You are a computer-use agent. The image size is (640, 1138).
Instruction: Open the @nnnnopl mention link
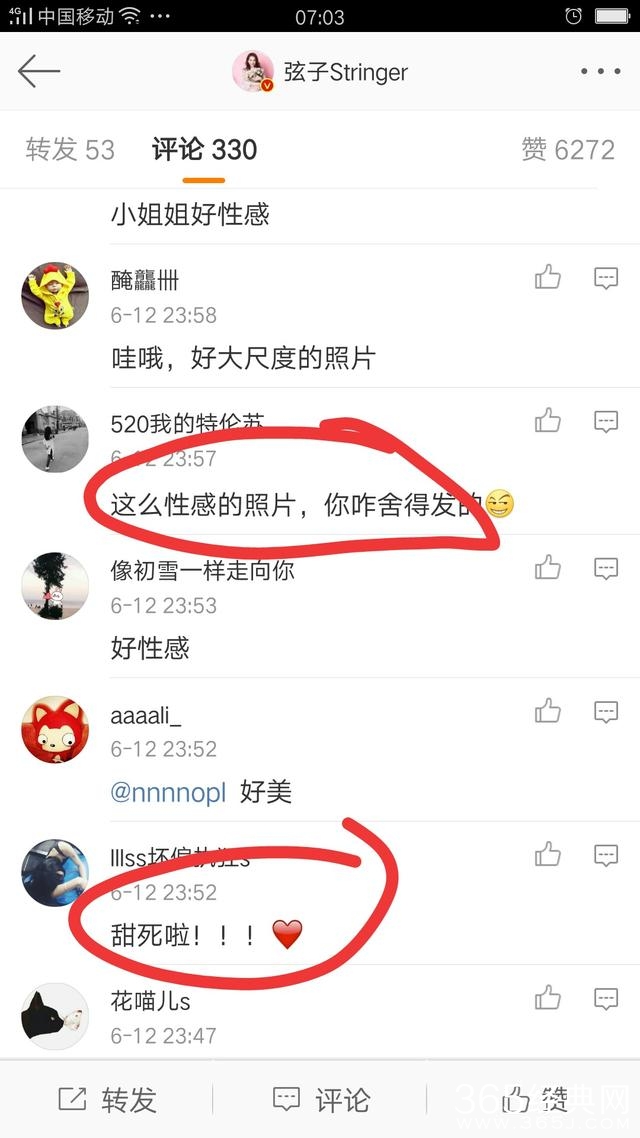(x=170, y=793)
